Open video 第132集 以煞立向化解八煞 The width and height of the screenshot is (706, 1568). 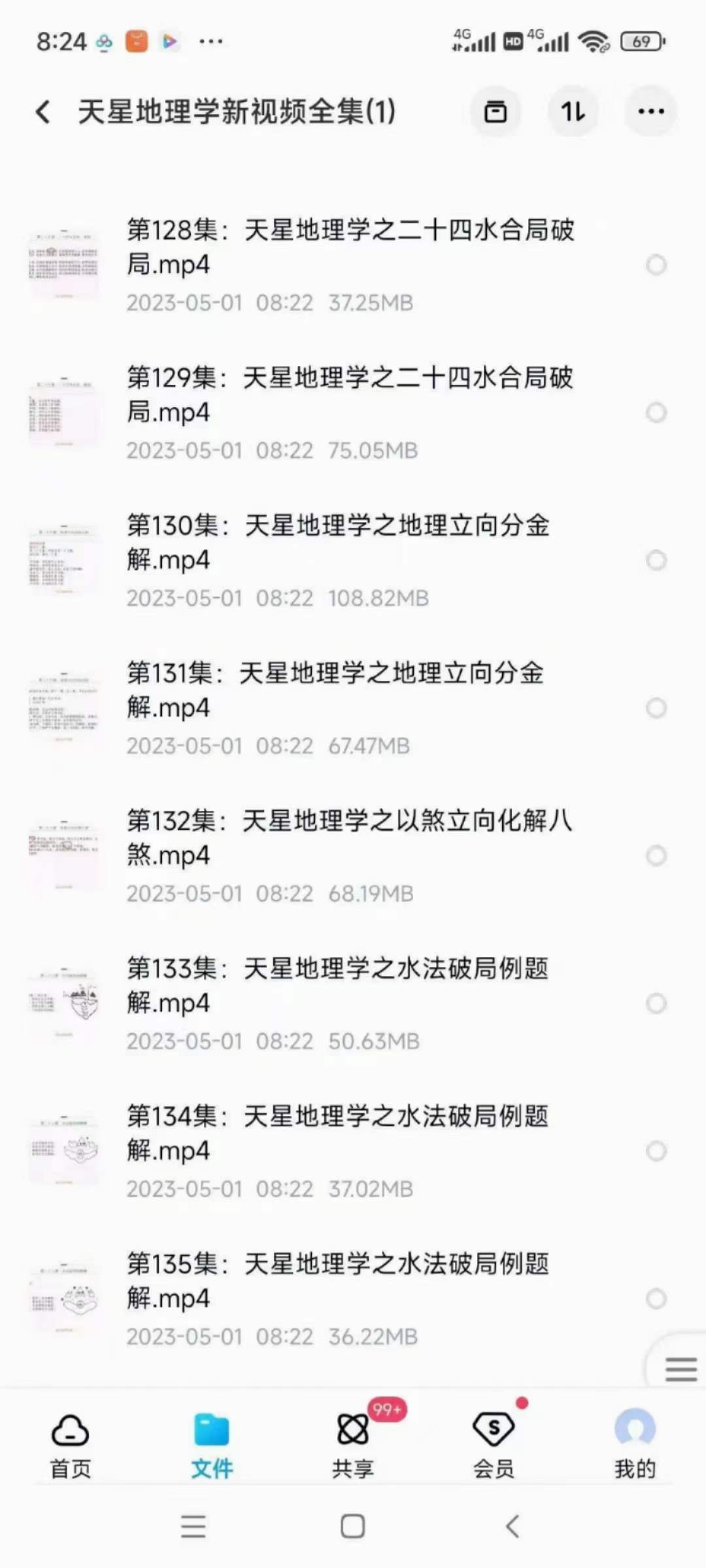point(348,838)
